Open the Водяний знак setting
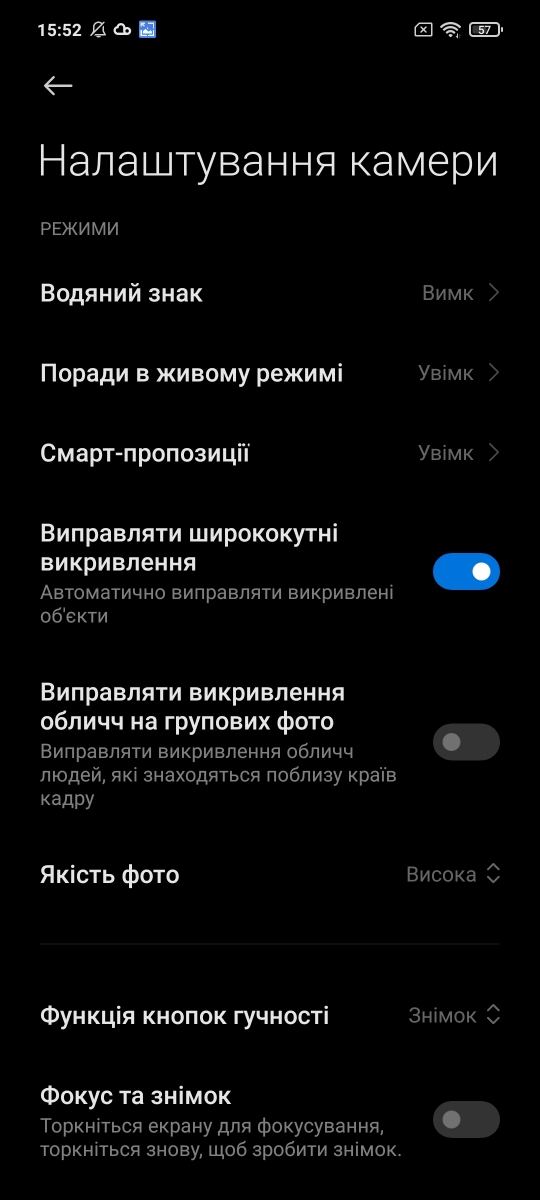 [270, 293]
